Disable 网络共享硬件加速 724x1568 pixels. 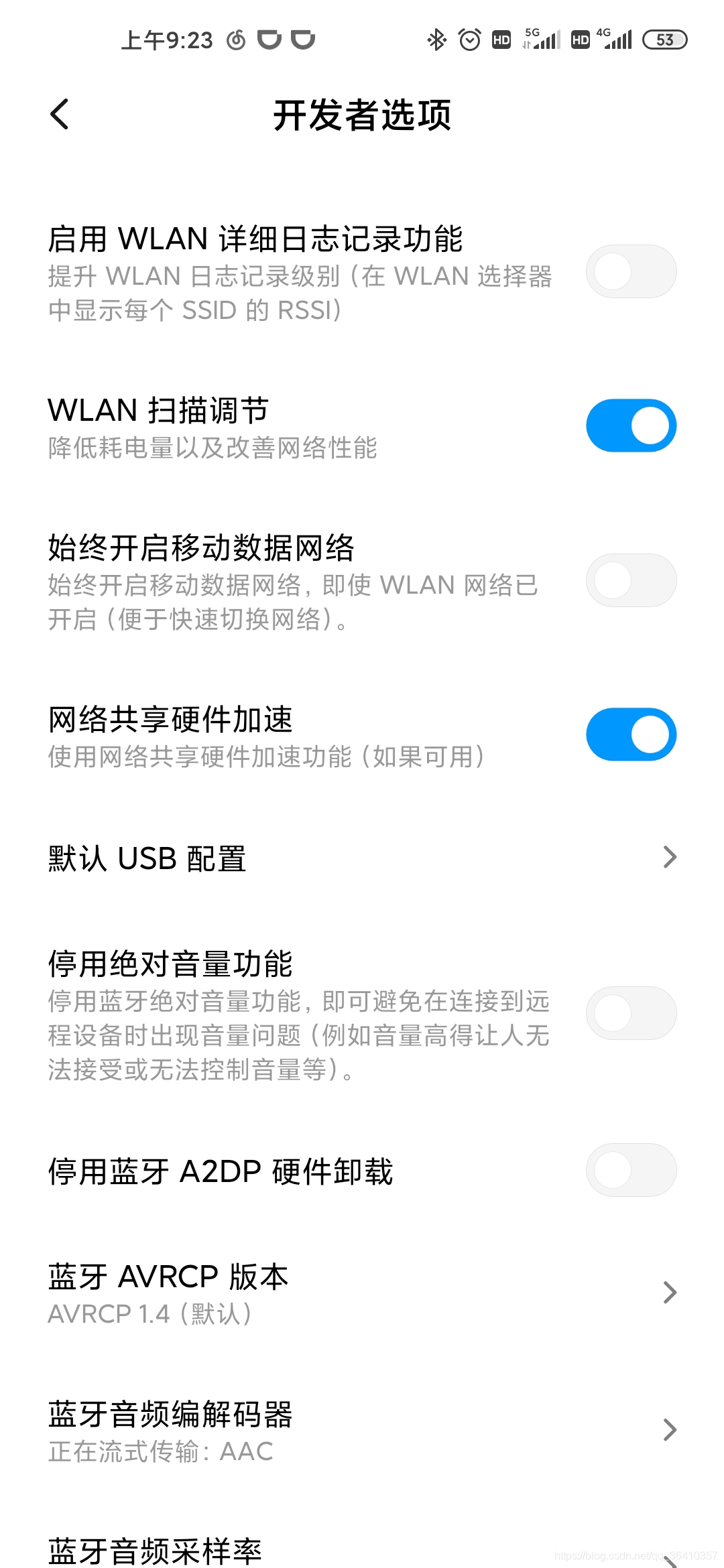click(x=631, y=734)
